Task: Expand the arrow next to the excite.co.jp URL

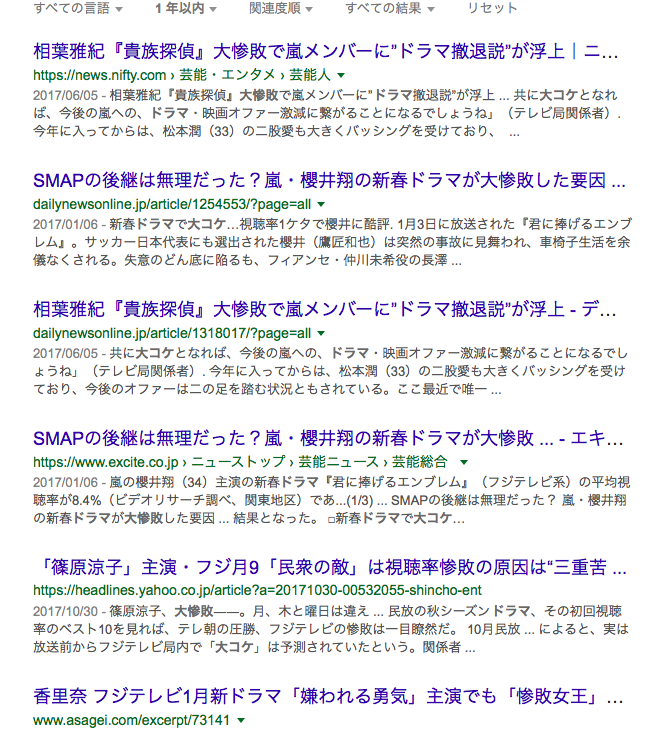Action: (x=464, y=462)
